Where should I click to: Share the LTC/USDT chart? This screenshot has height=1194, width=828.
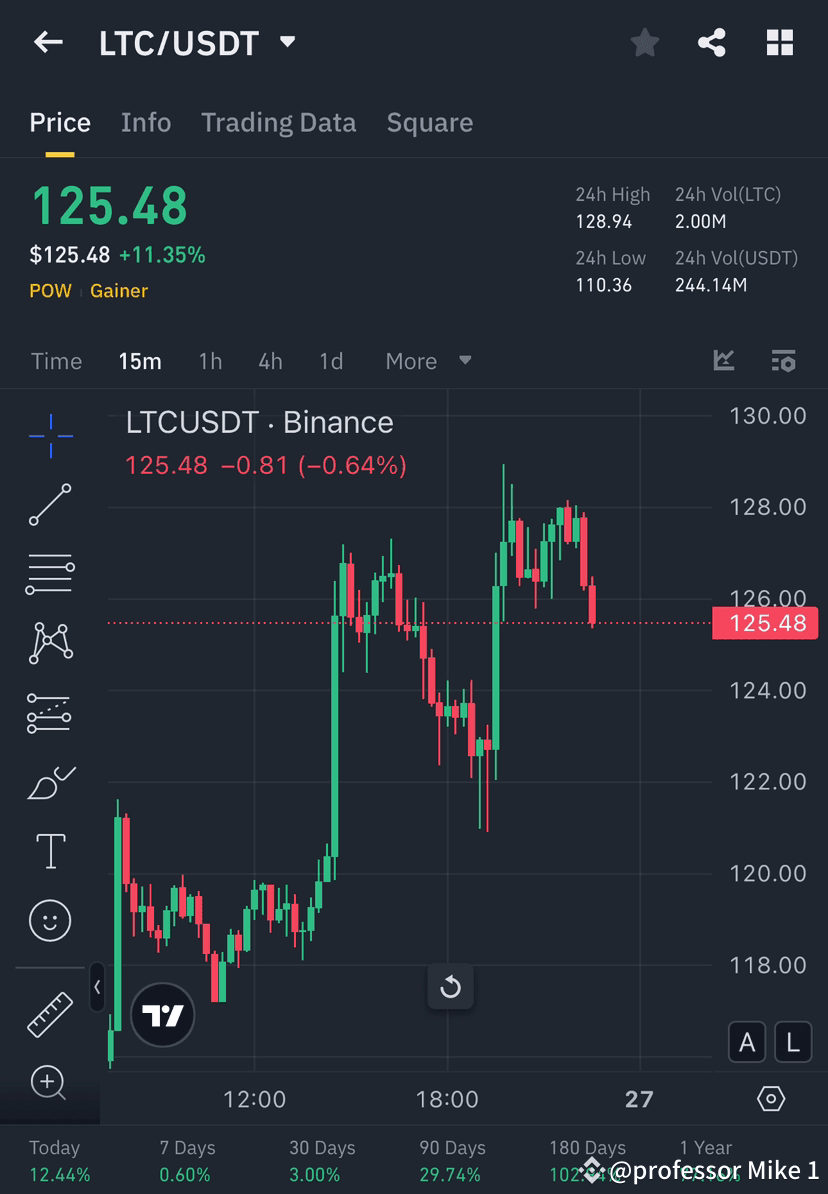pos(712,42)
